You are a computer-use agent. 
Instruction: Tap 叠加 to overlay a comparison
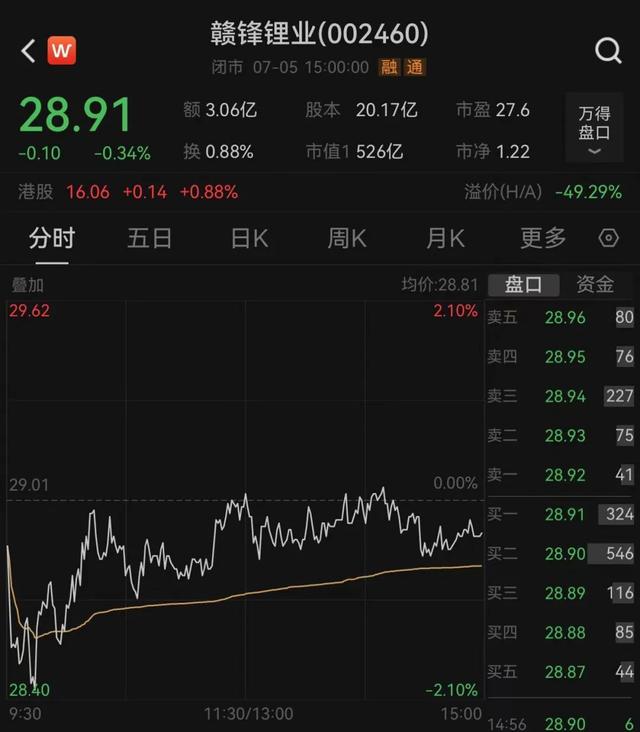(x=28, y=285)
